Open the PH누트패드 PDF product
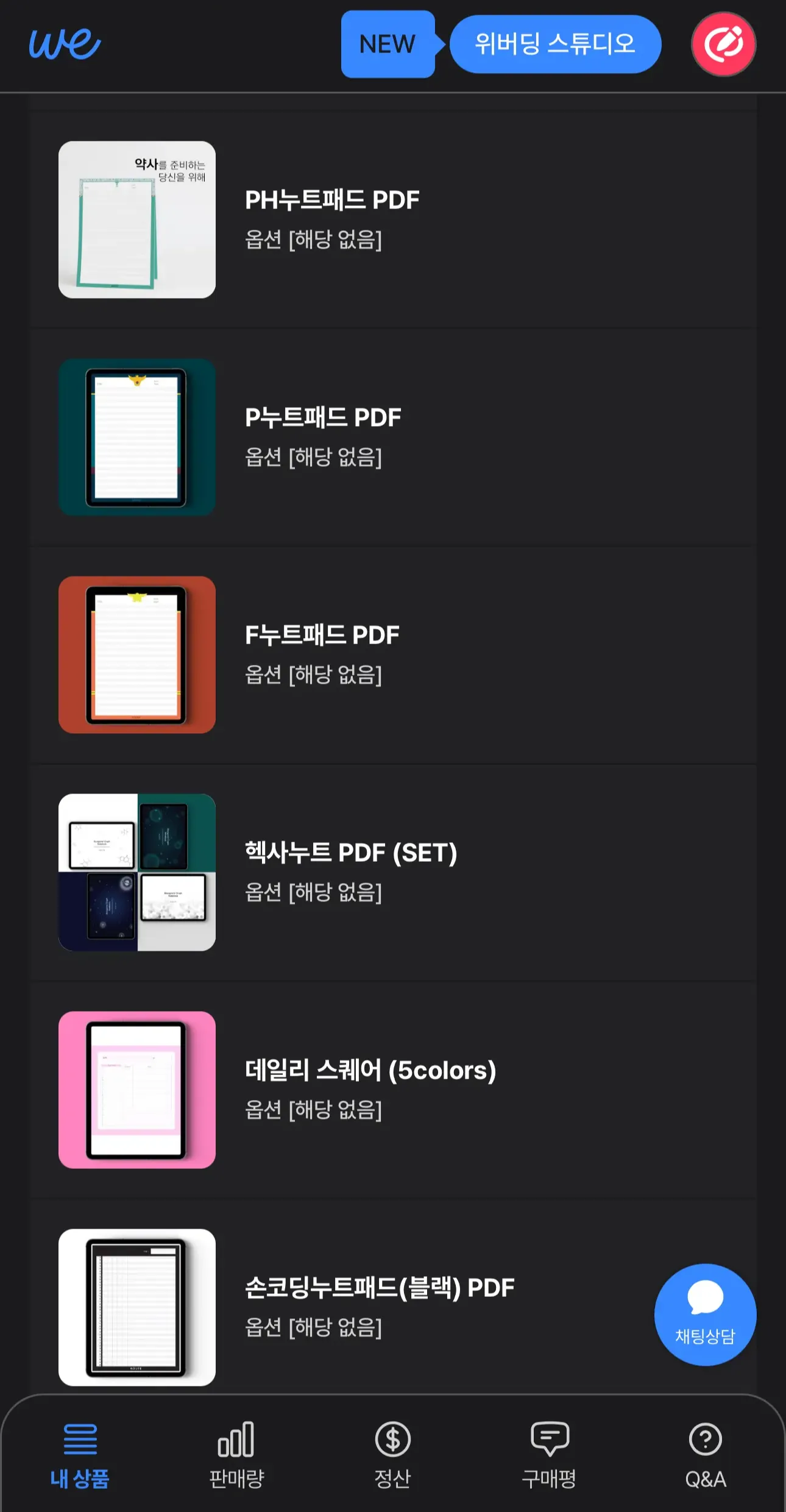786x1512 pixels. coord(332,201)
